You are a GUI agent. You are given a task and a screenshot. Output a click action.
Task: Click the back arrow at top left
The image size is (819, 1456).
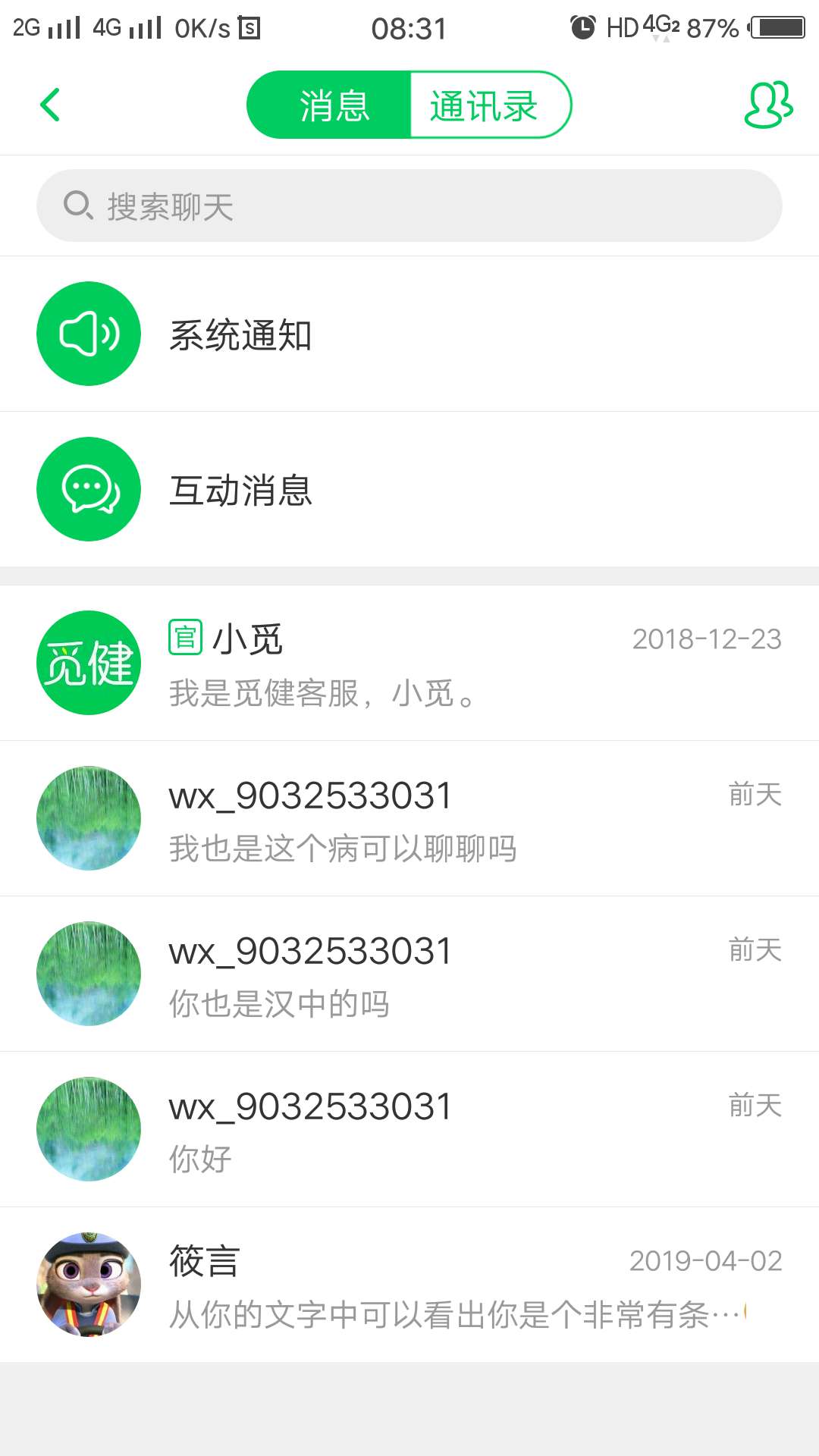pos(51,104)
